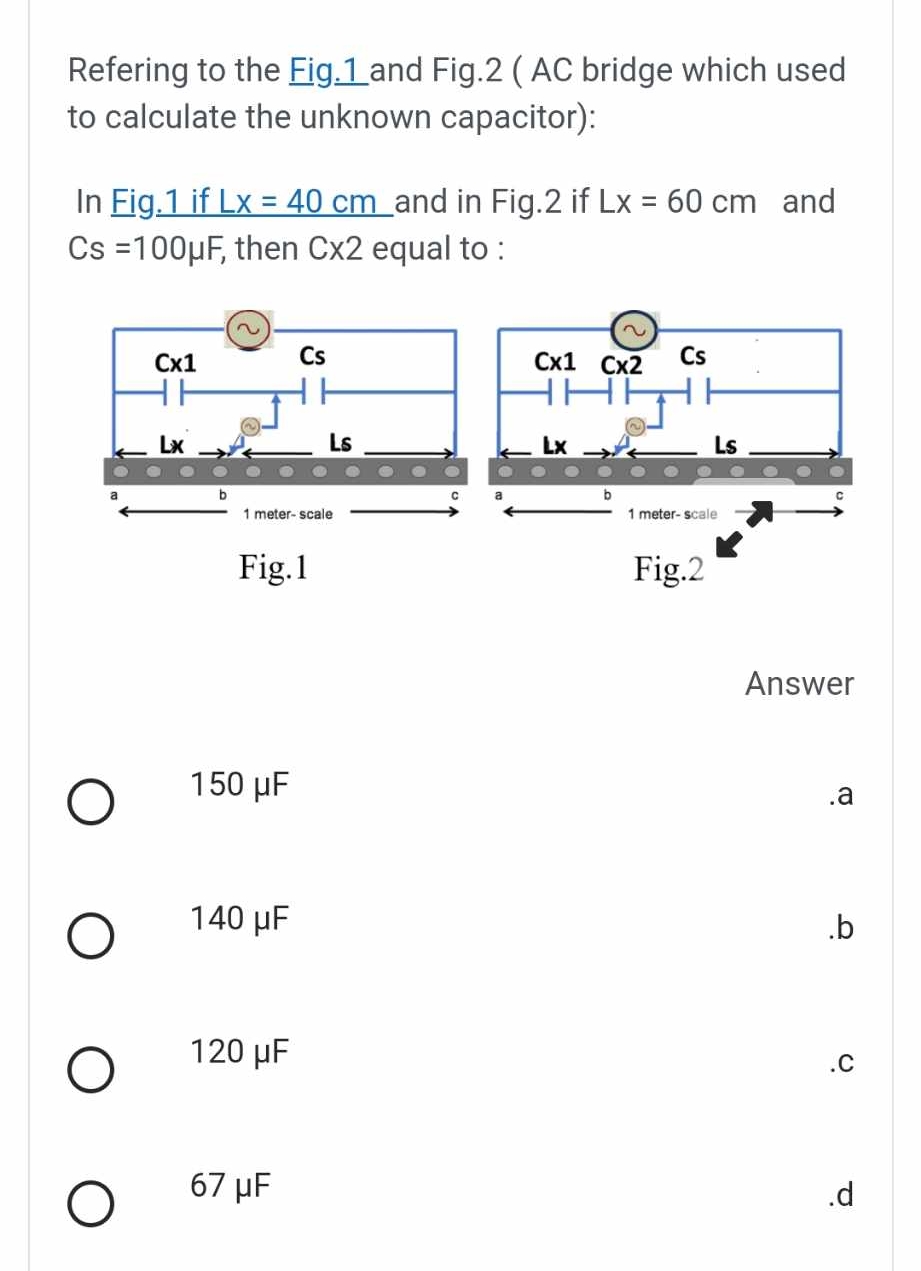Click the Answer heading text
Viewport: 921px width, 1271px height.
pos(798,684)
